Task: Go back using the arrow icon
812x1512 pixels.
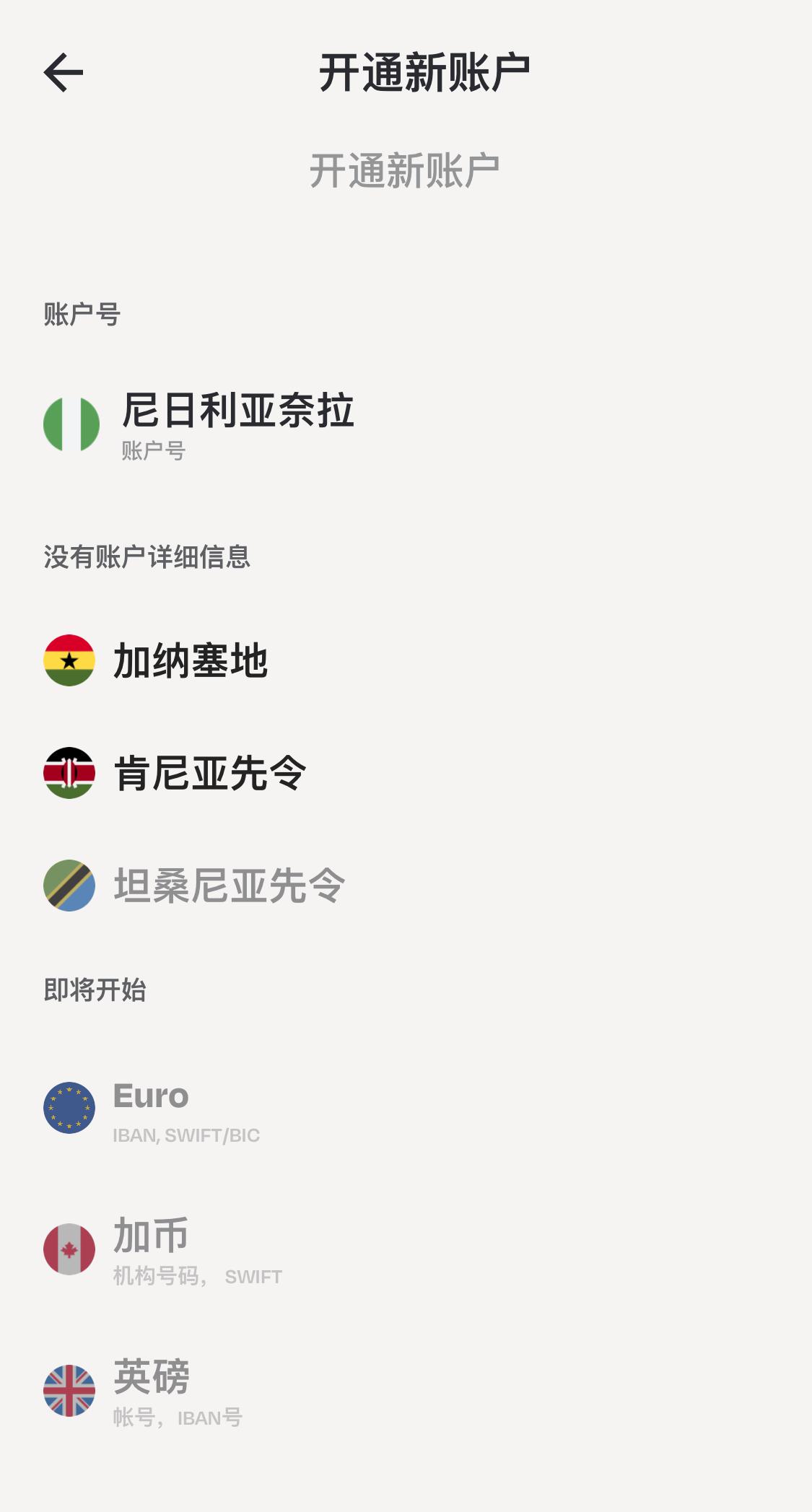Action: (x=64, y=73)
